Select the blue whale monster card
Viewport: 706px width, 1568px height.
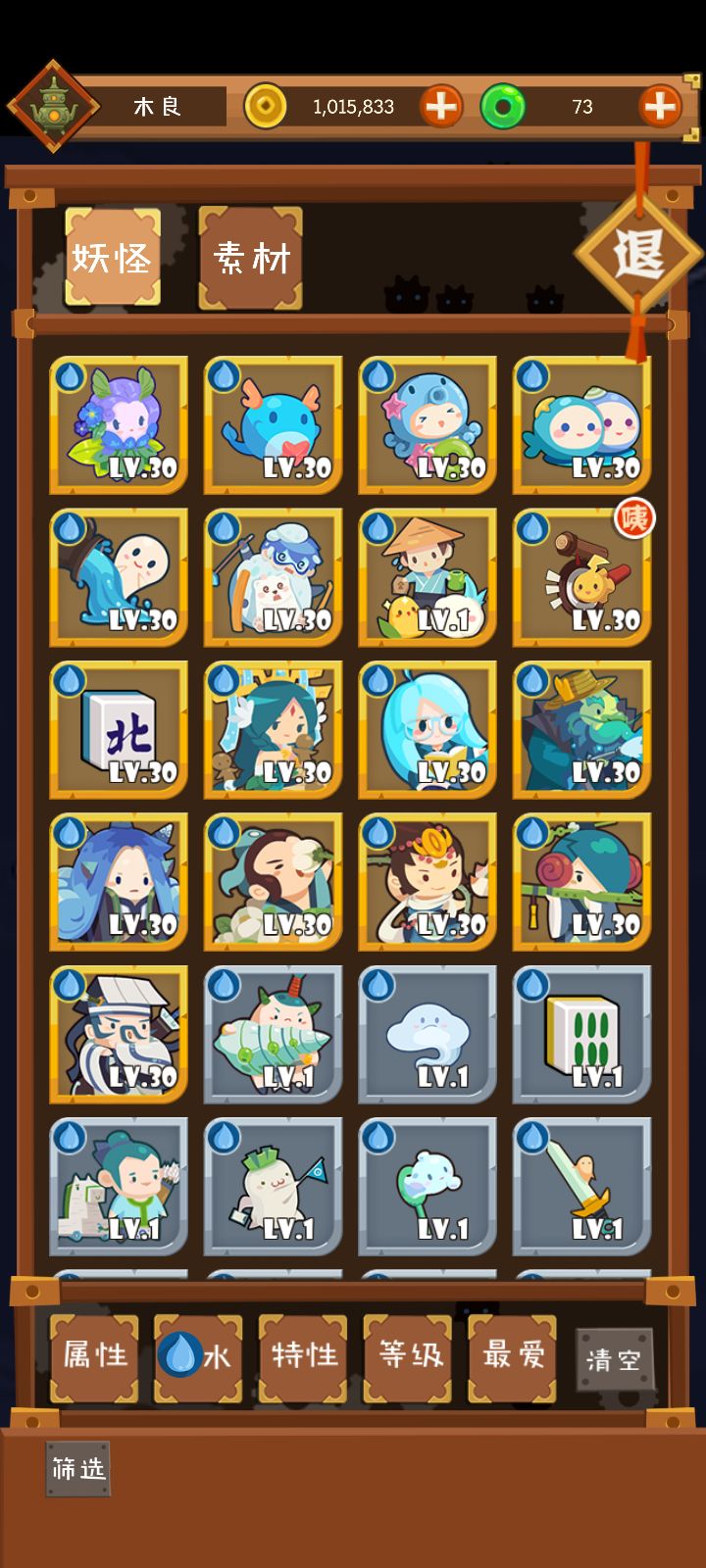pos(274,425)
